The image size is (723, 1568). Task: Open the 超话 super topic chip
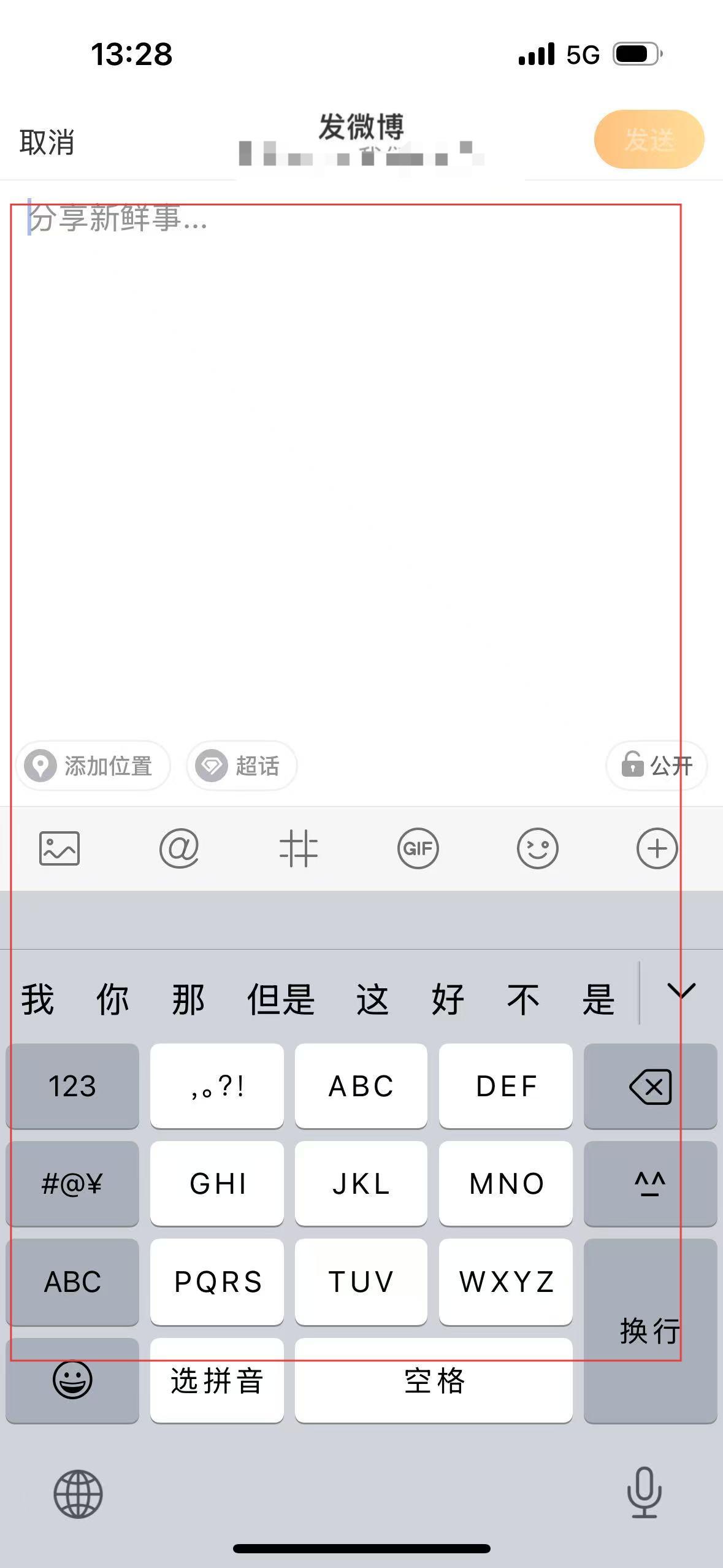click(242, 766)
